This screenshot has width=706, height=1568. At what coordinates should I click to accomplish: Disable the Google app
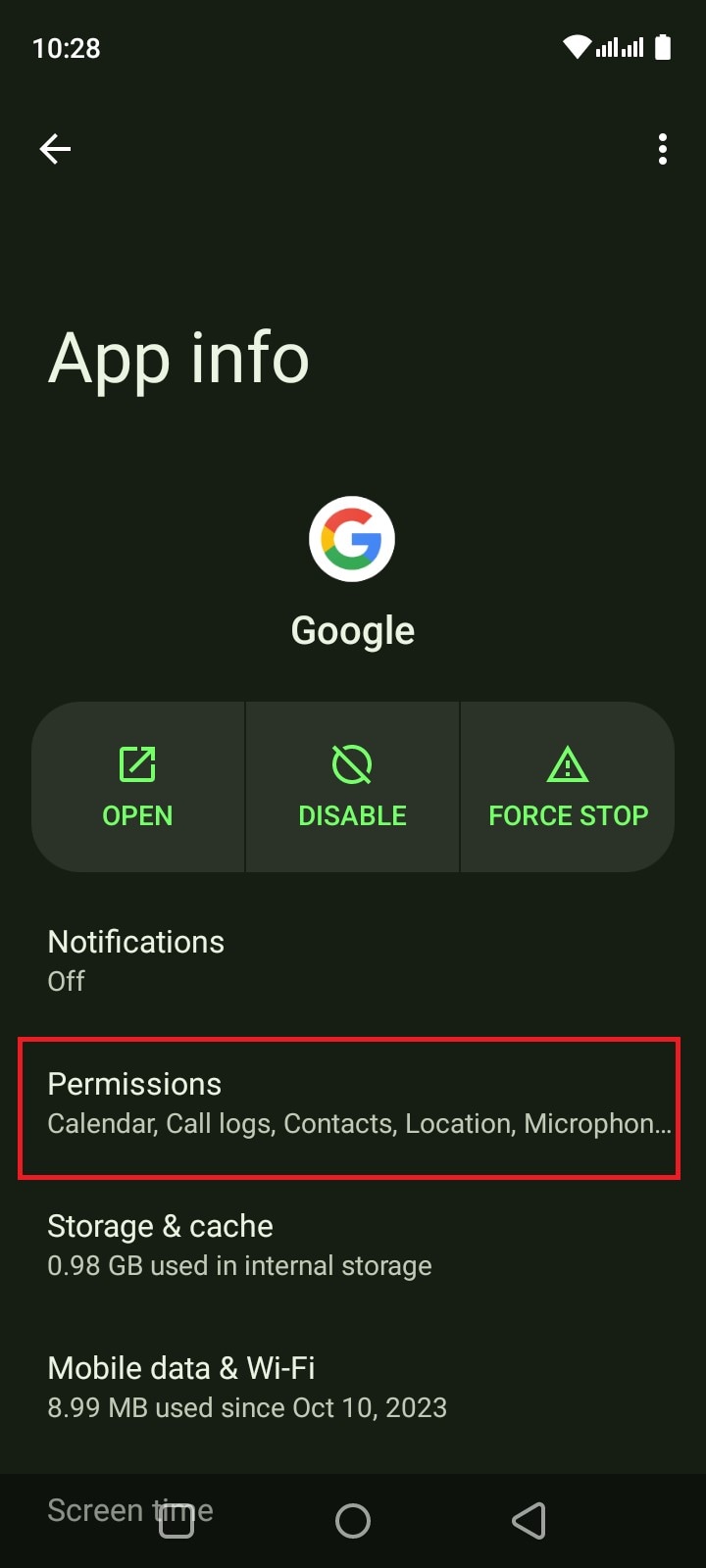(352, 787)
